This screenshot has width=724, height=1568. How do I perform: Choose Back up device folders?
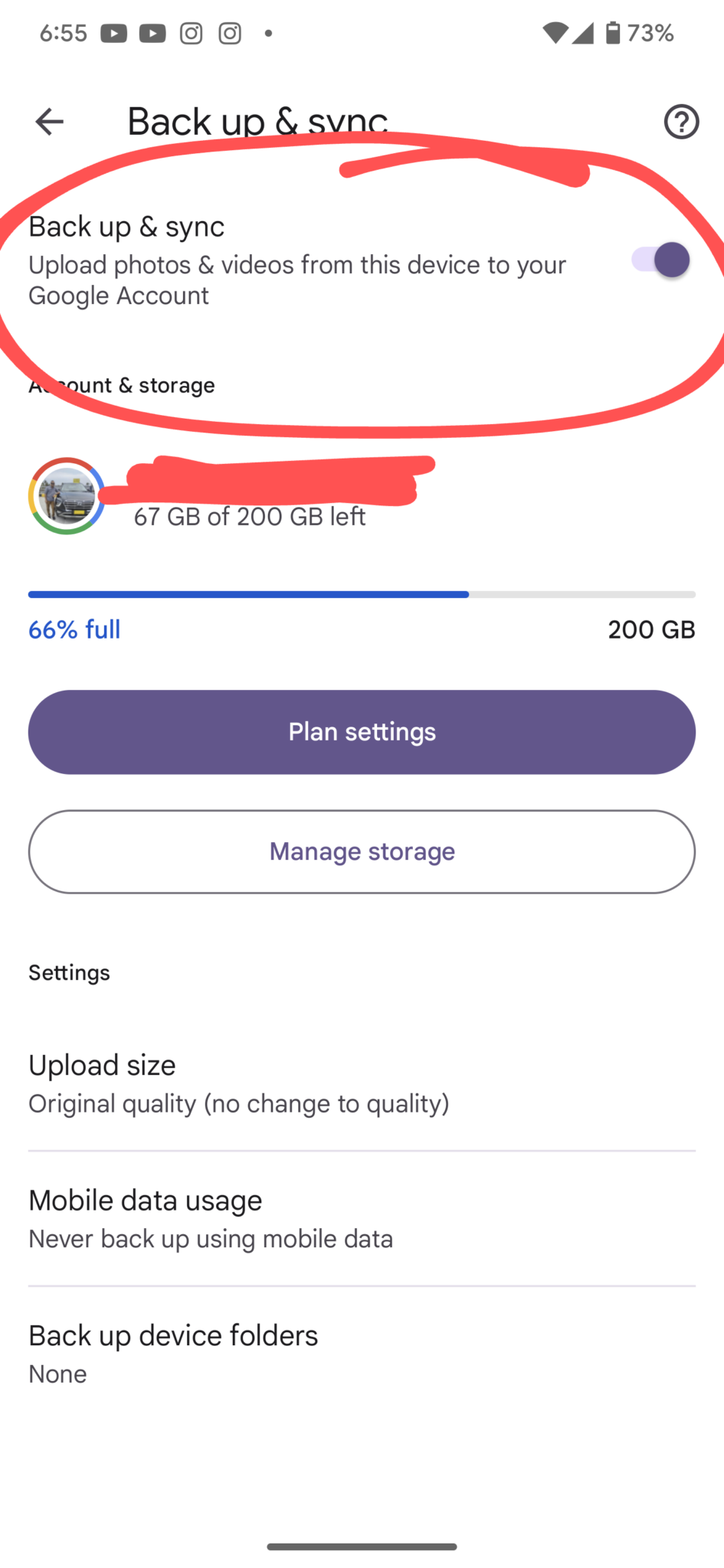pyautogui.click(x=362, y=1354)
